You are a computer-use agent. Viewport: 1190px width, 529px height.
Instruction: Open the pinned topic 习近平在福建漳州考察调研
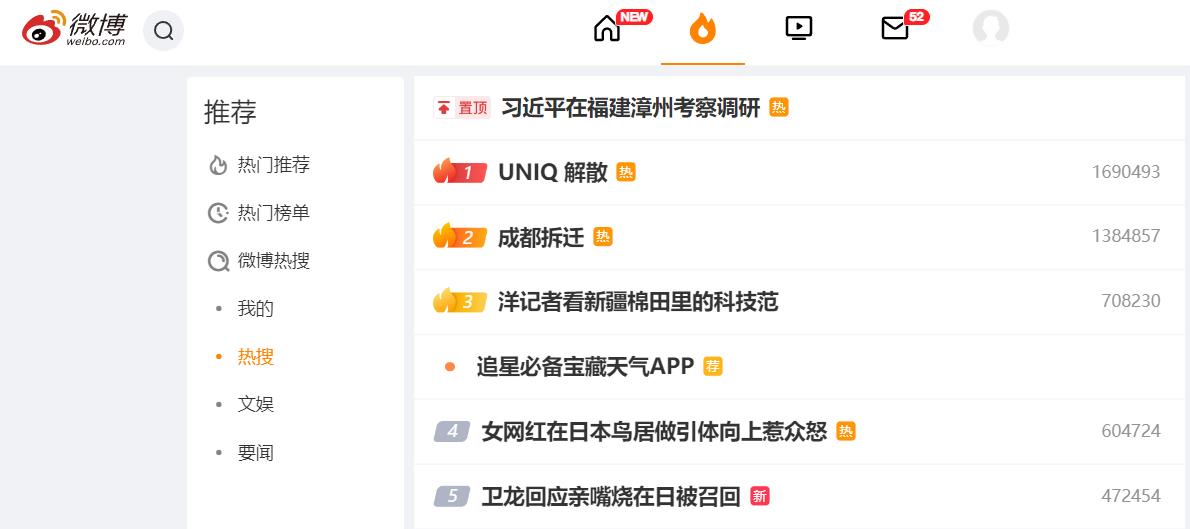tap(630, 108)
